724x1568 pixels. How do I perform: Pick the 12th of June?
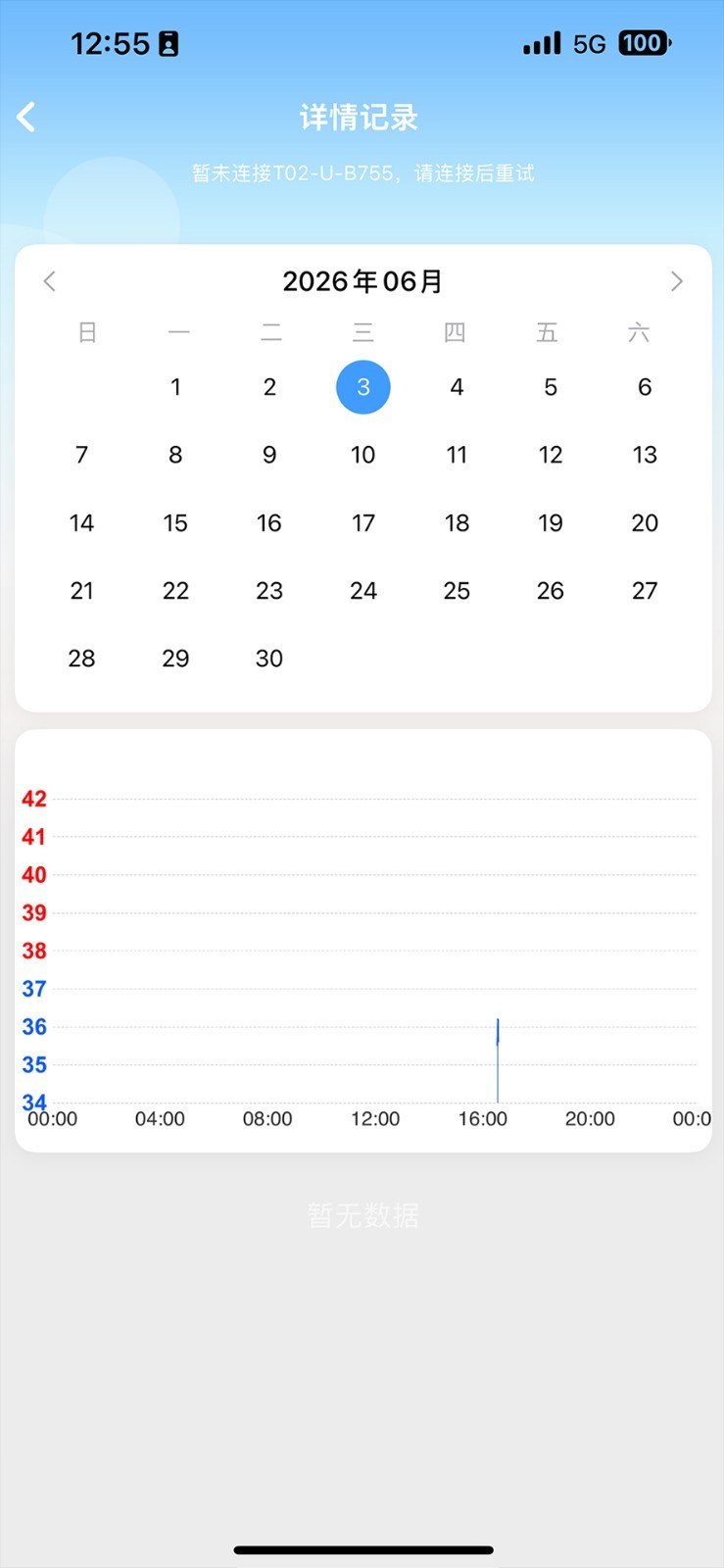coord(551,455)
